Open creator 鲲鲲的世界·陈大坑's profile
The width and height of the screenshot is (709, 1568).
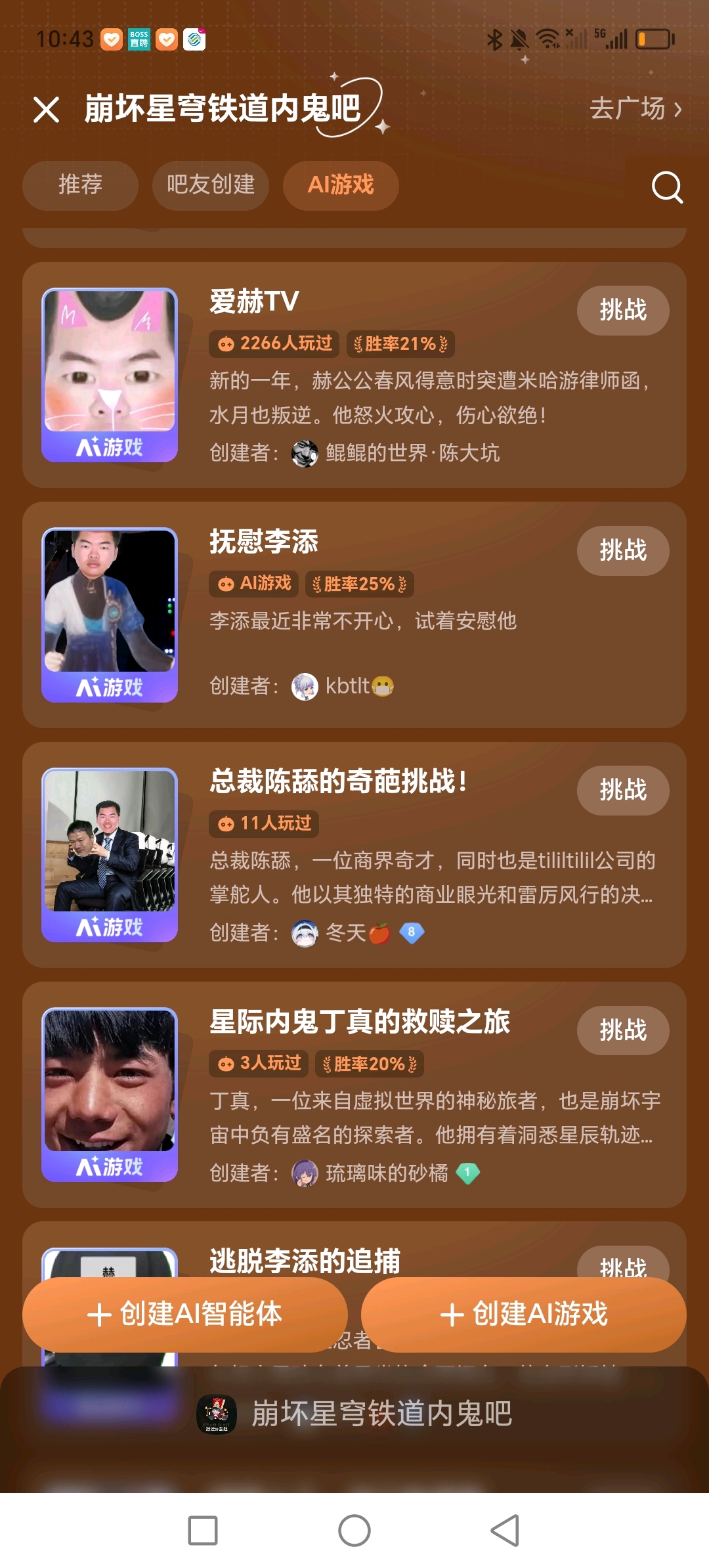412,453
